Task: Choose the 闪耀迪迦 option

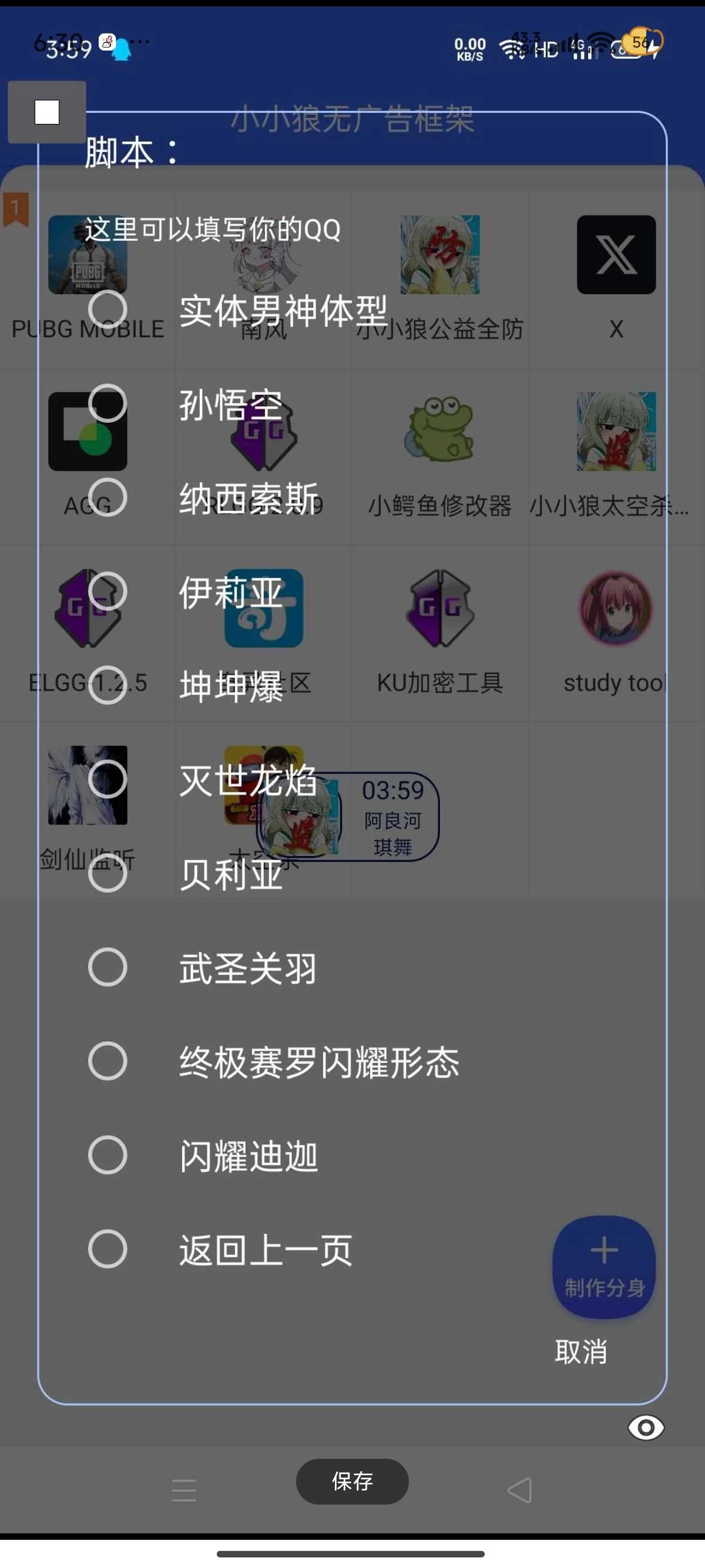Action: [x=108, y=1155]
